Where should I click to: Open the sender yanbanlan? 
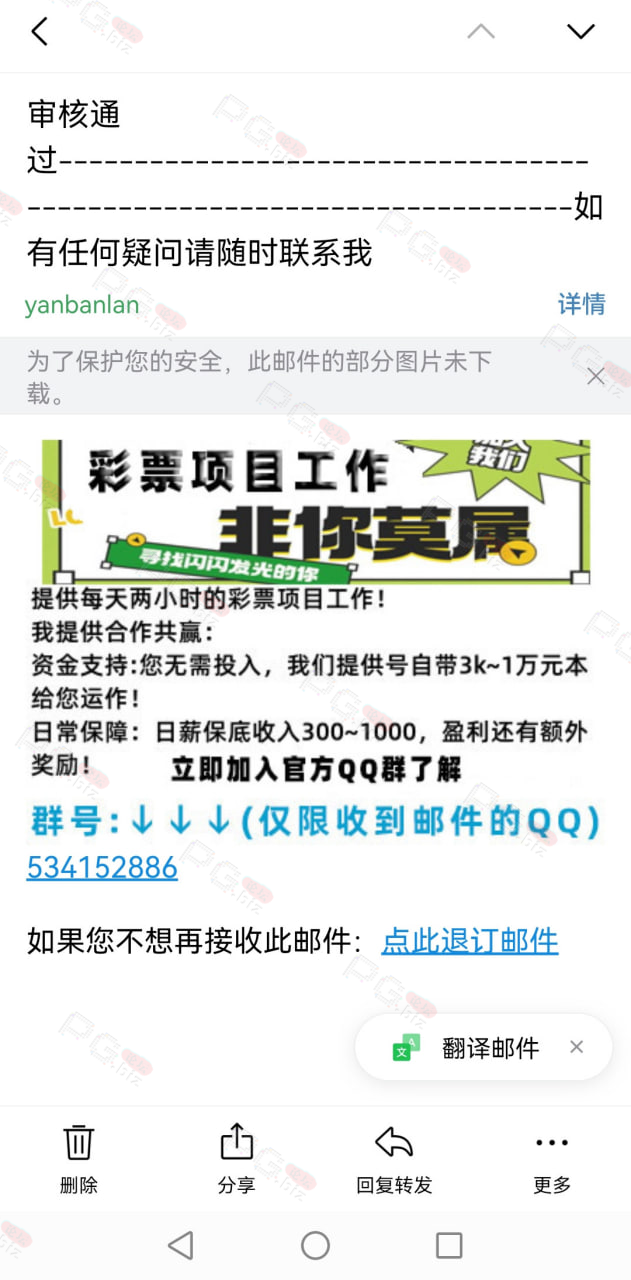[82, 305]
